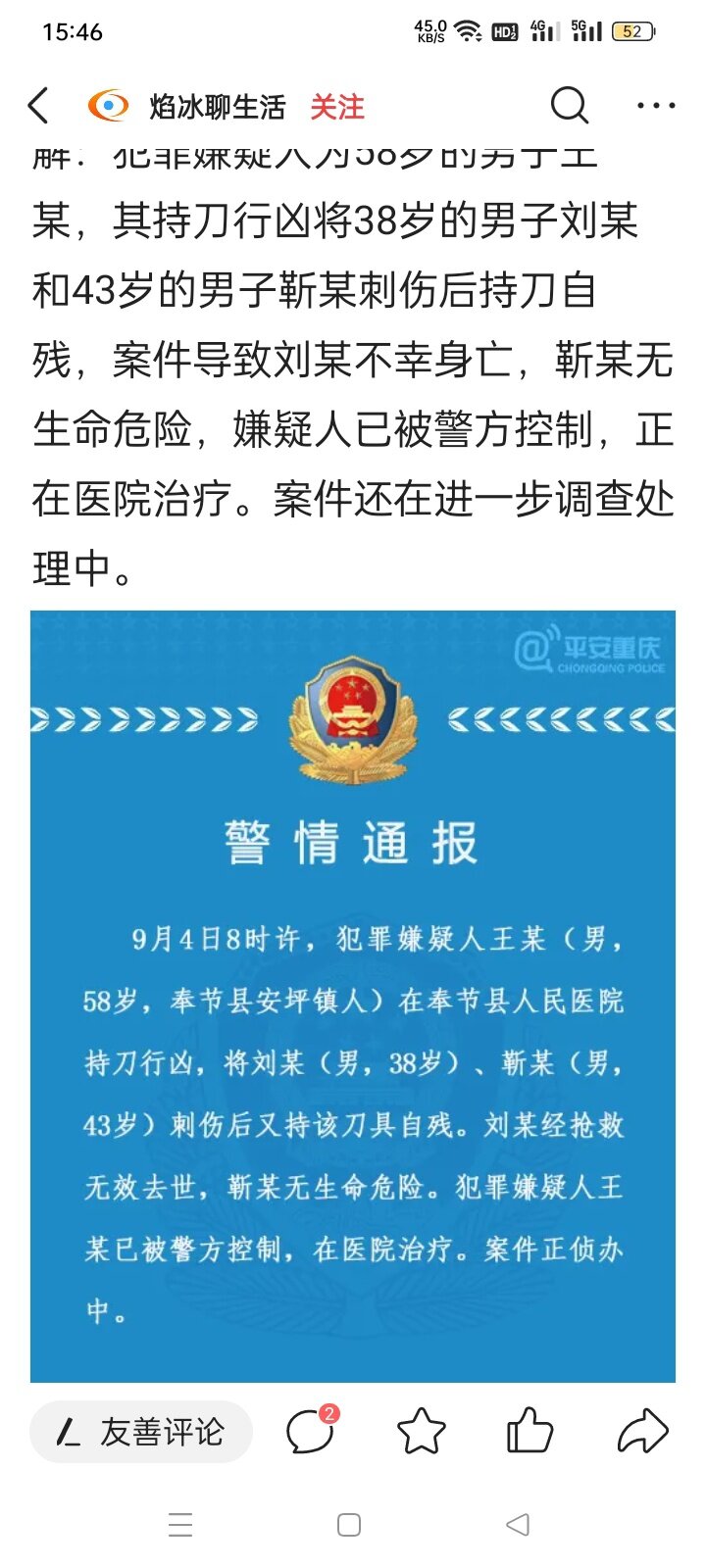Share this article via the arrow icon

642,1432
